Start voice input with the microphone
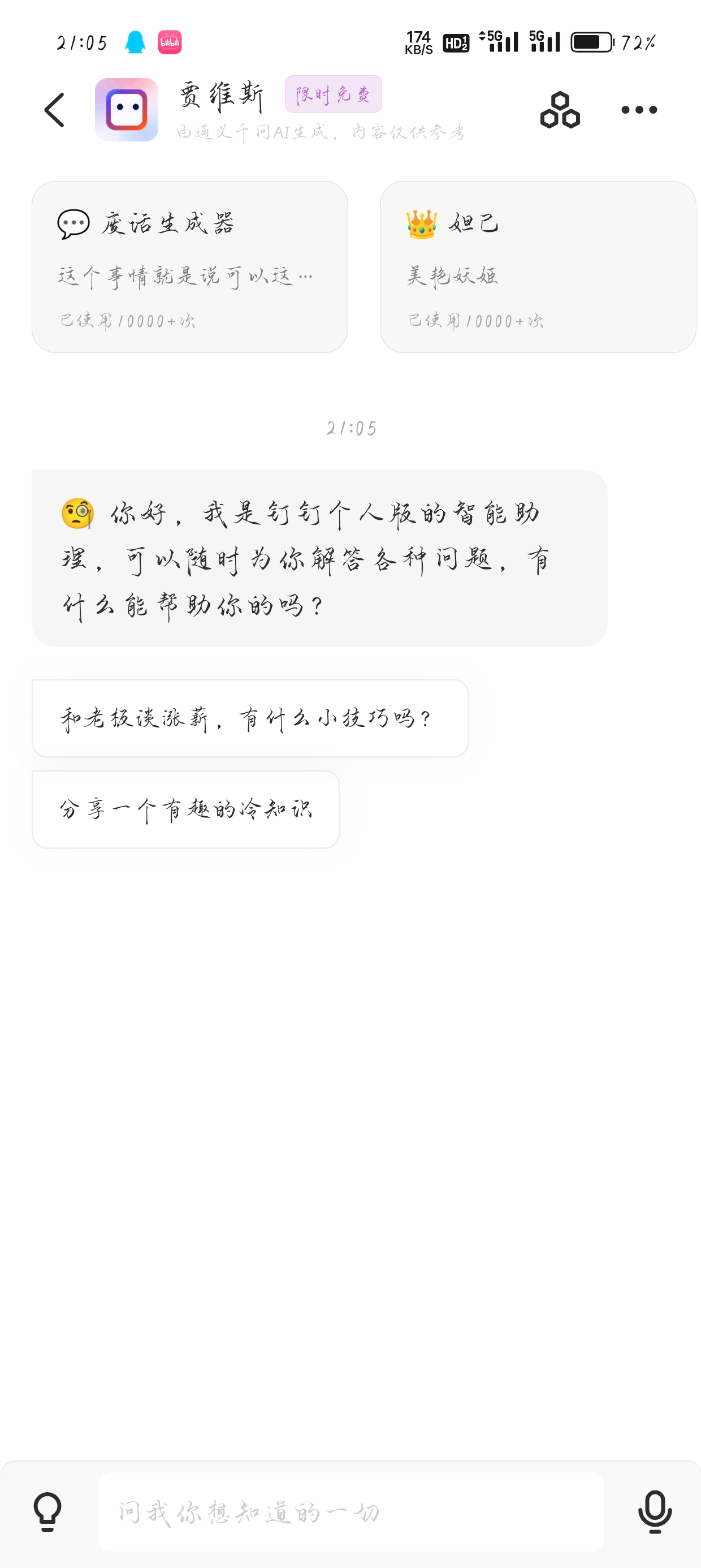This screenshot has height=1568, width=701. pyautogui.click(x=655, y=1511)
